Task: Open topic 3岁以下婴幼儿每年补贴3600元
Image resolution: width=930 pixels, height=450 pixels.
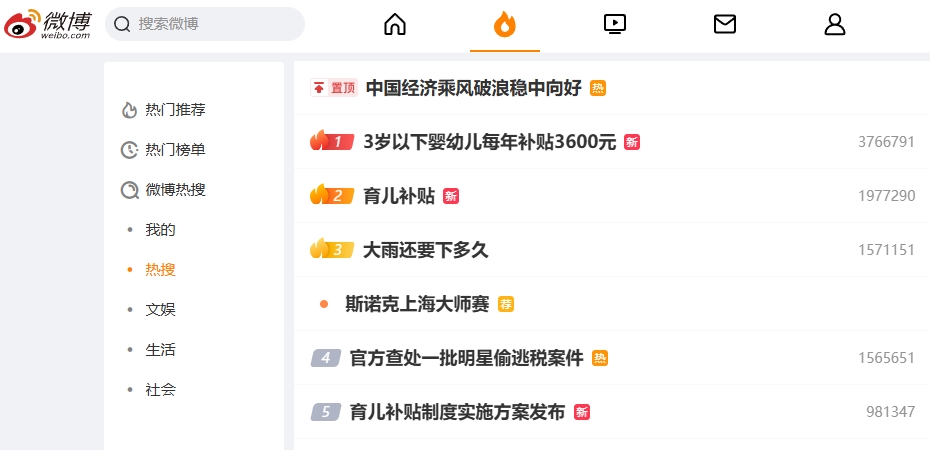Action: pos(489,142)
